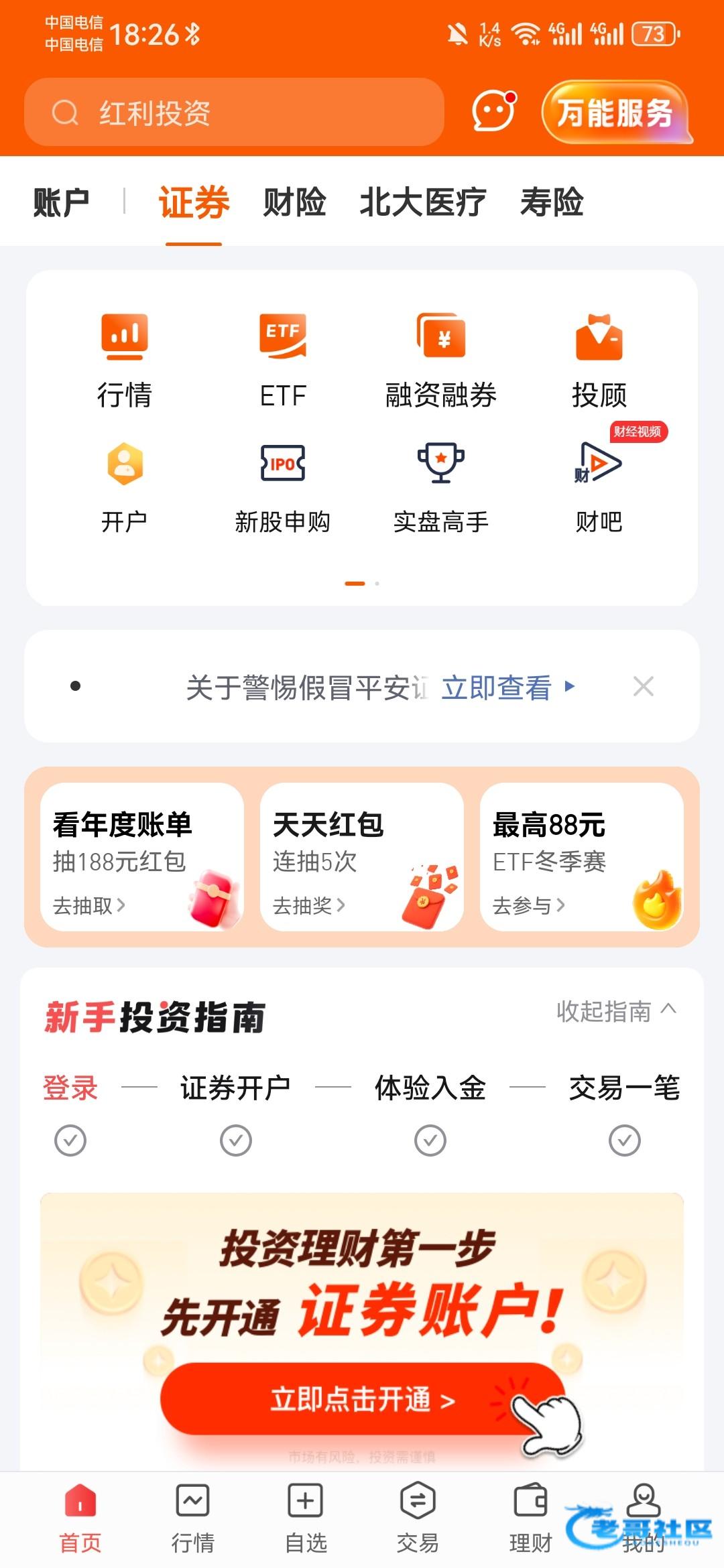Image resolution: width=724 pixels, height=1568 pixels.
Task: Open the 天天红包 lottery card
Action: (x=362, y=857)
